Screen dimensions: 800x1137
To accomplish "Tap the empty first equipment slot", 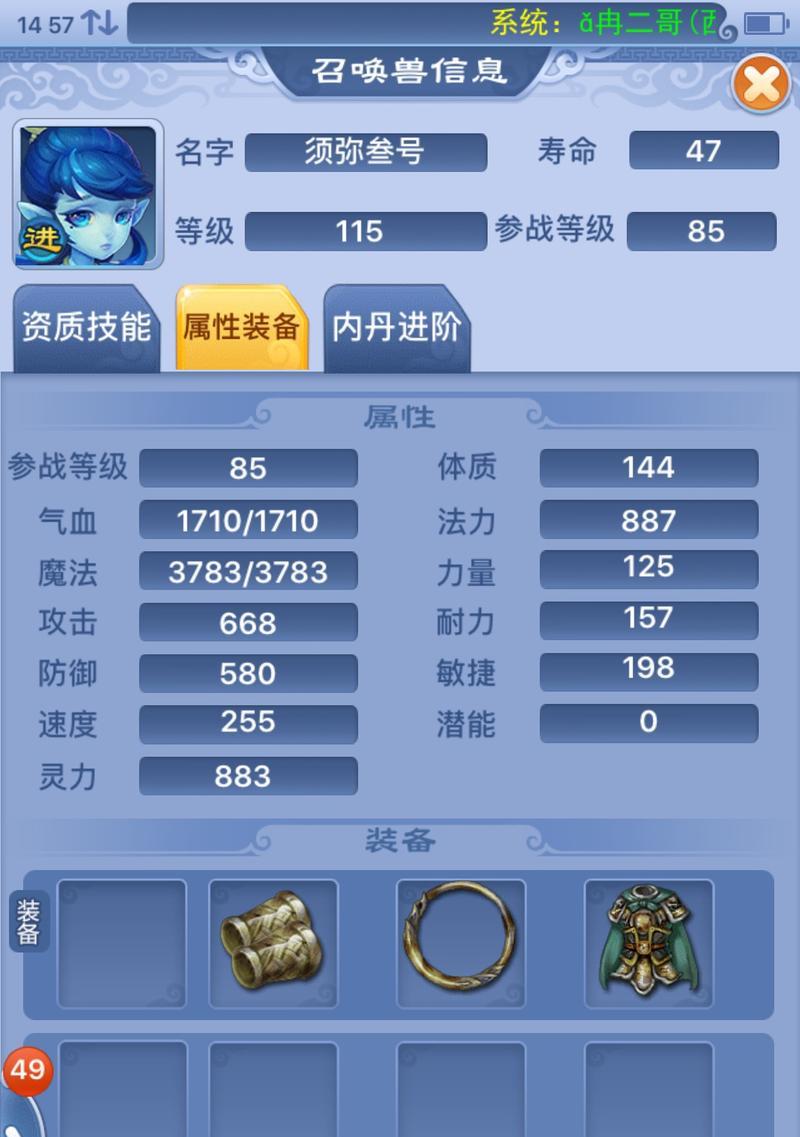I will [122, 944].
